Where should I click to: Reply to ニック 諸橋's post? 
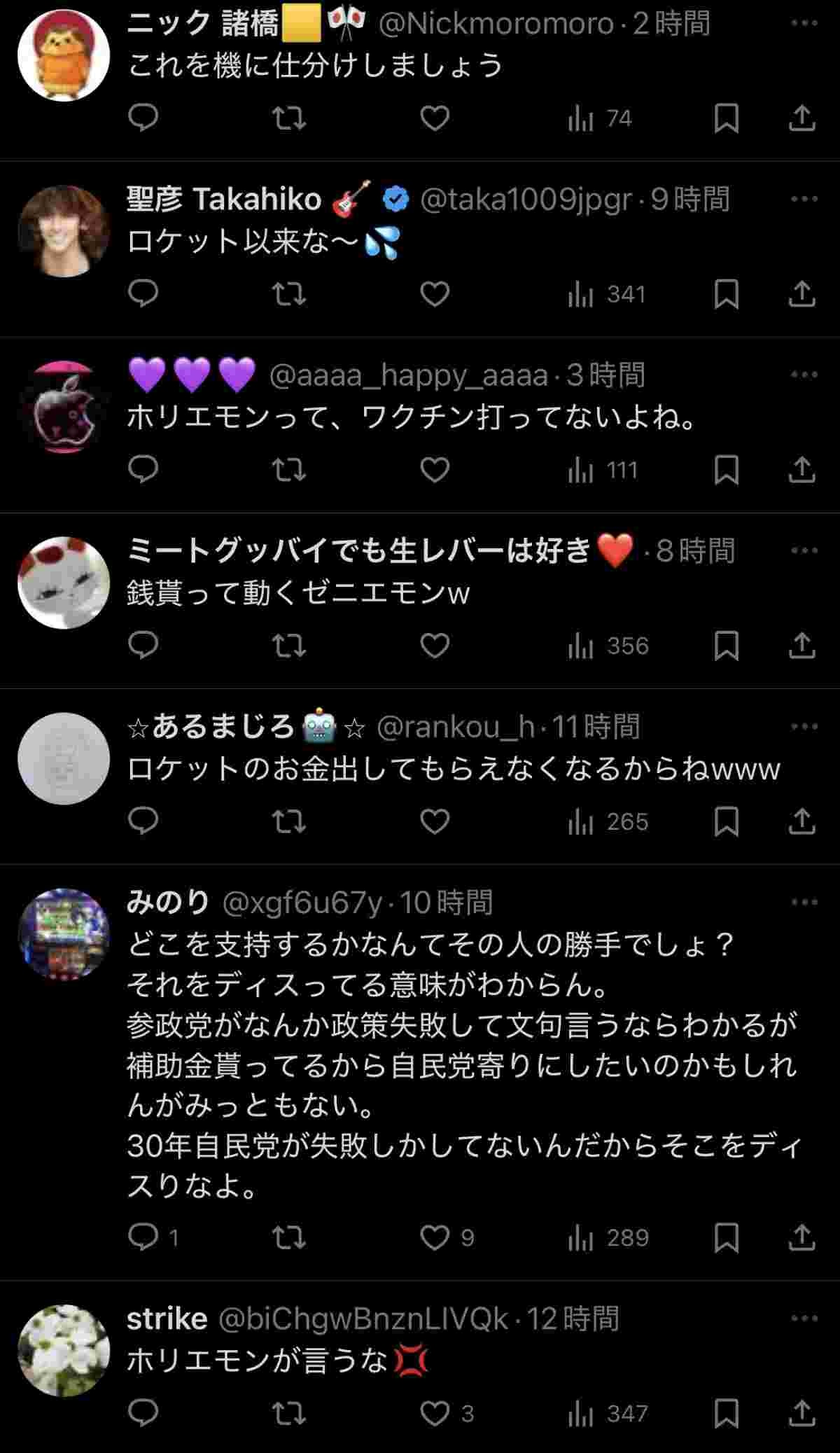coord(143,118)
